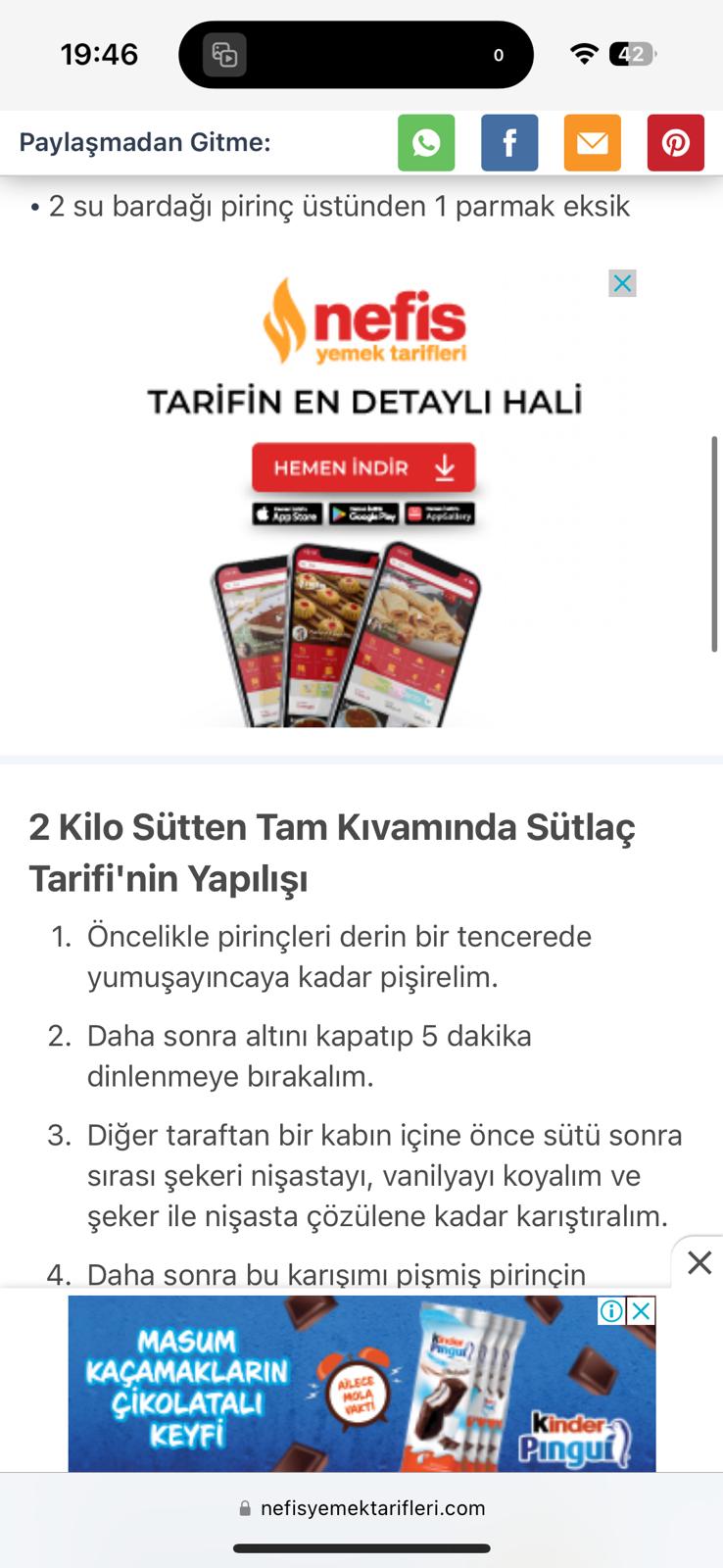
Task: Share the recipe on Facebook
Action: tap(509, 143)
